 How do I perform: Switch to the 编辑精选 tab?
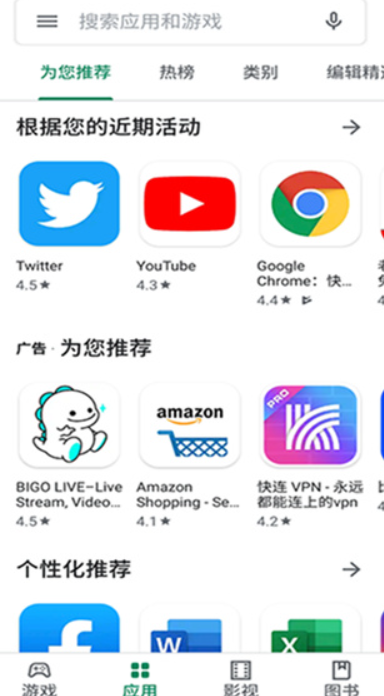(355, 72)
